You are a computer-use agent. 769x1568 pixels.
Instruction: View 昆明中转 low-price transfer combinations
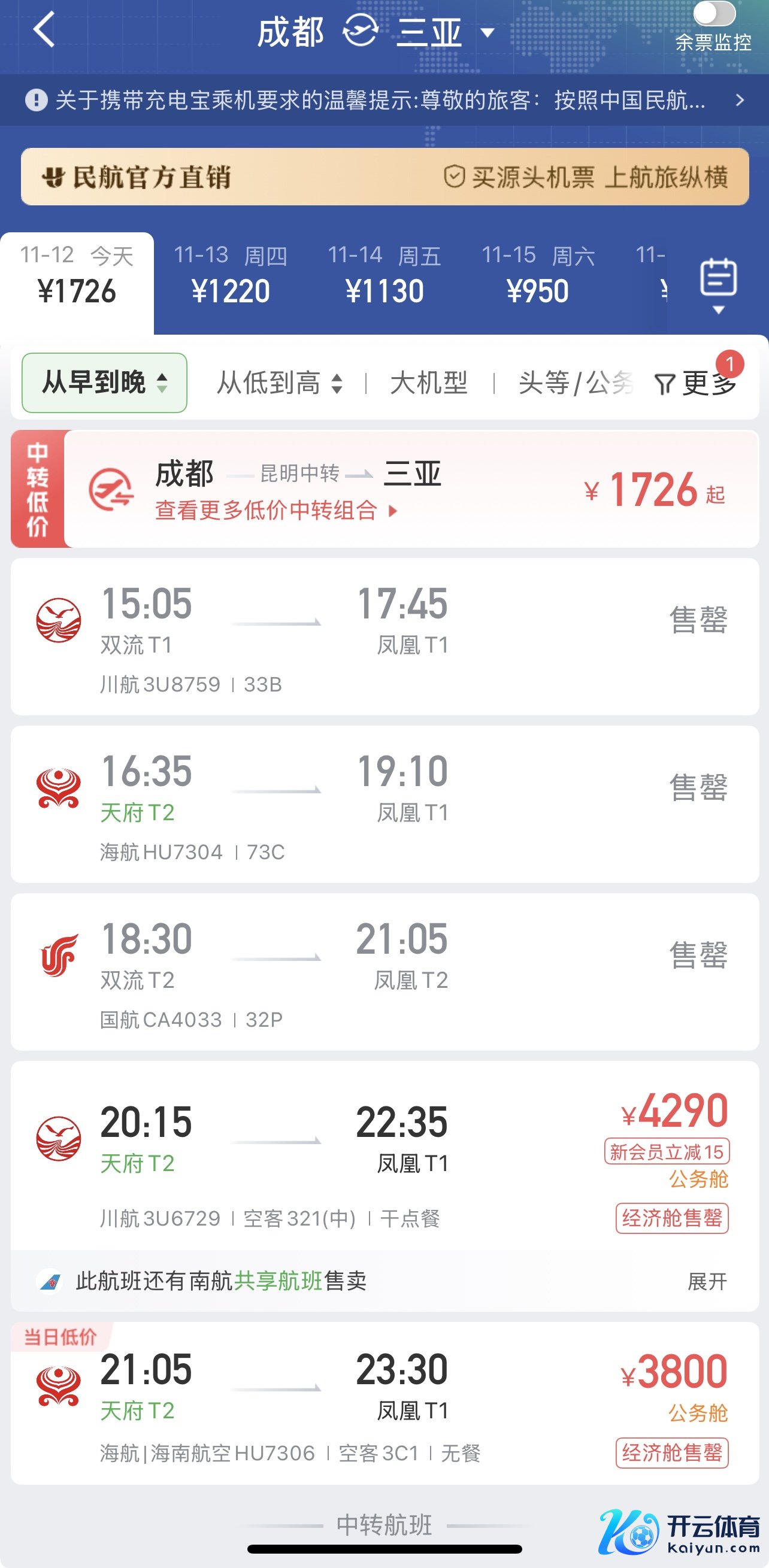coord(268,510)
